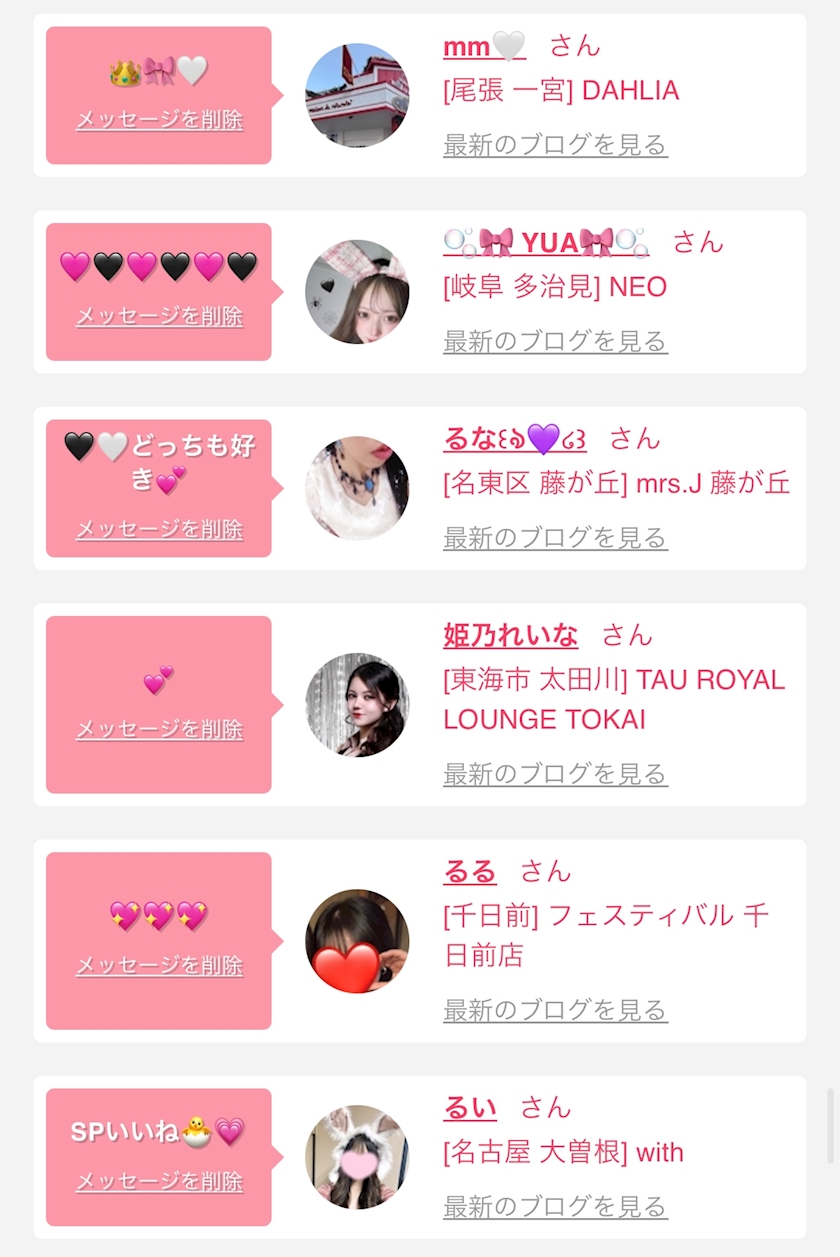Delete the どっちも好き message
840x1257 pixels.
click(159, 529)
